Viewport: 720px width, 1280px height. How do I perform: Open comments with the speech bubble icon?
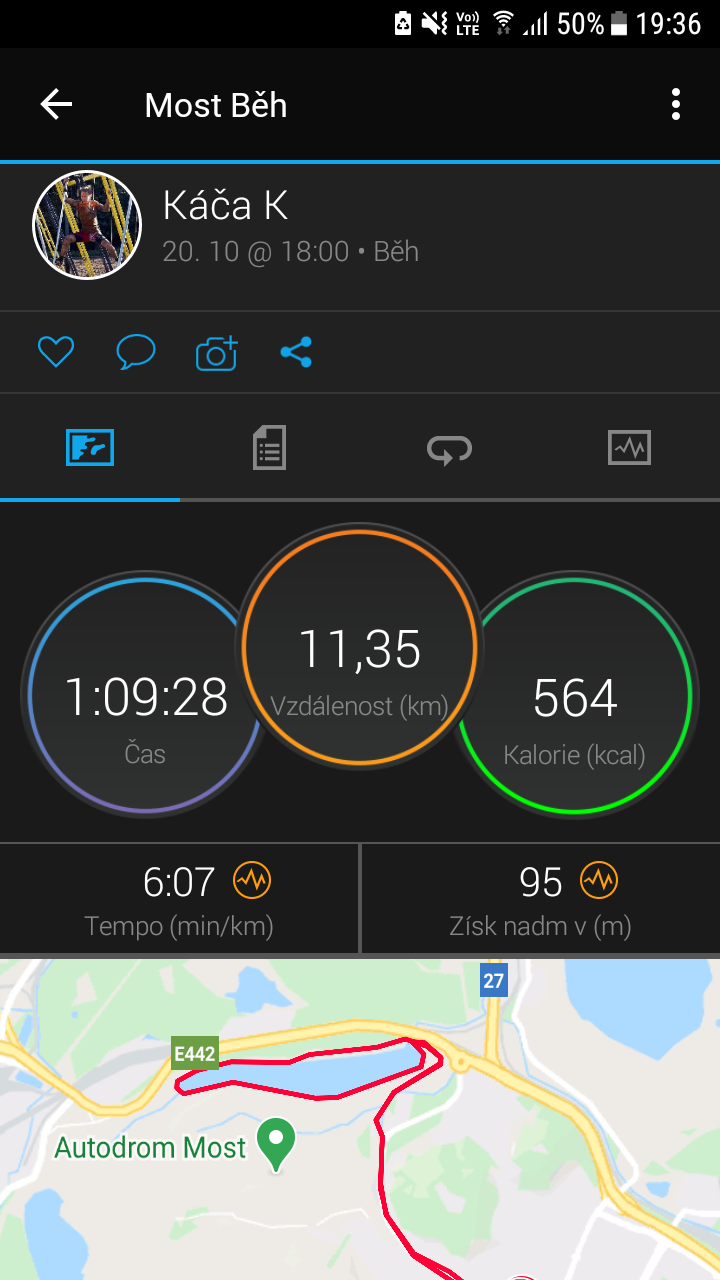(136, 352)
